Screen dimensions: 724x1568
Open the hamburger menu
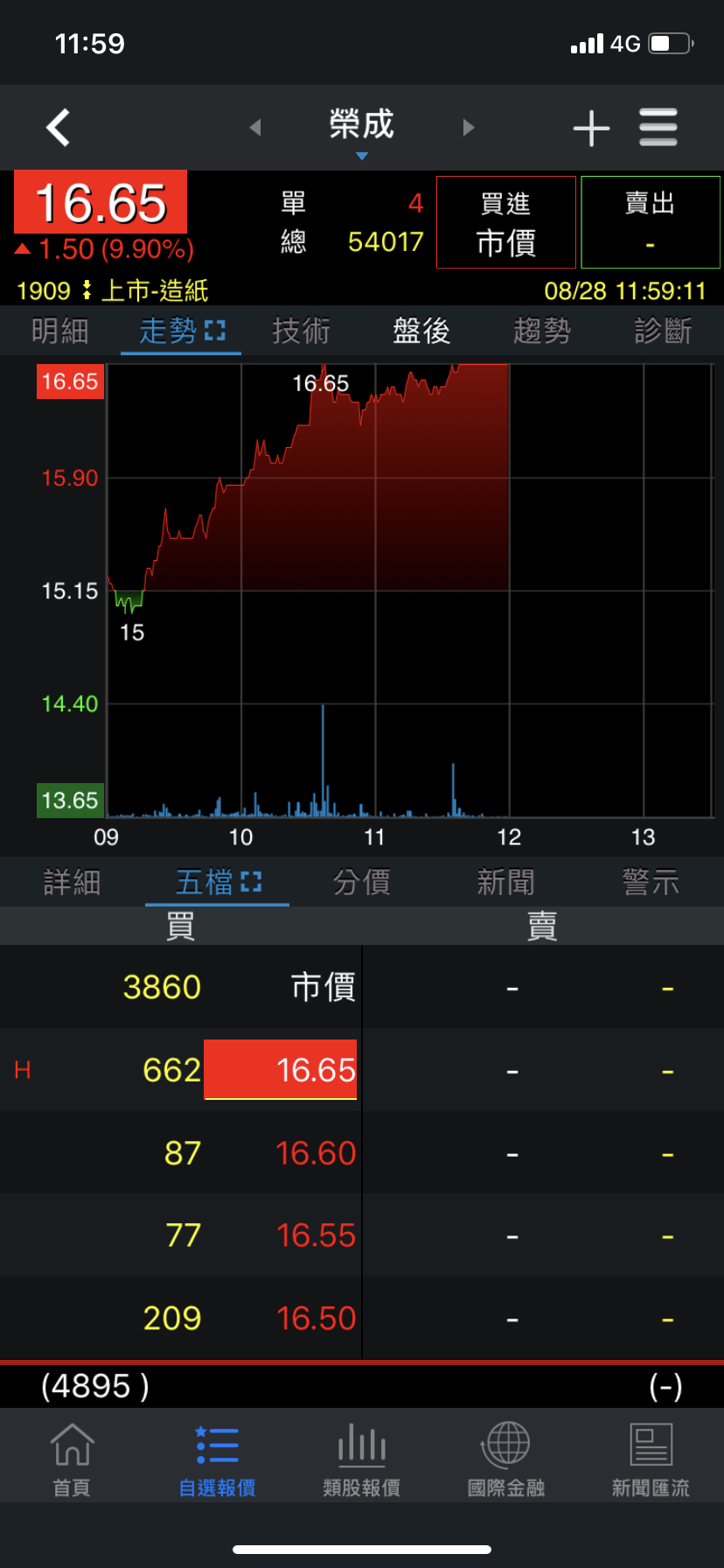(x=658, y=128)
